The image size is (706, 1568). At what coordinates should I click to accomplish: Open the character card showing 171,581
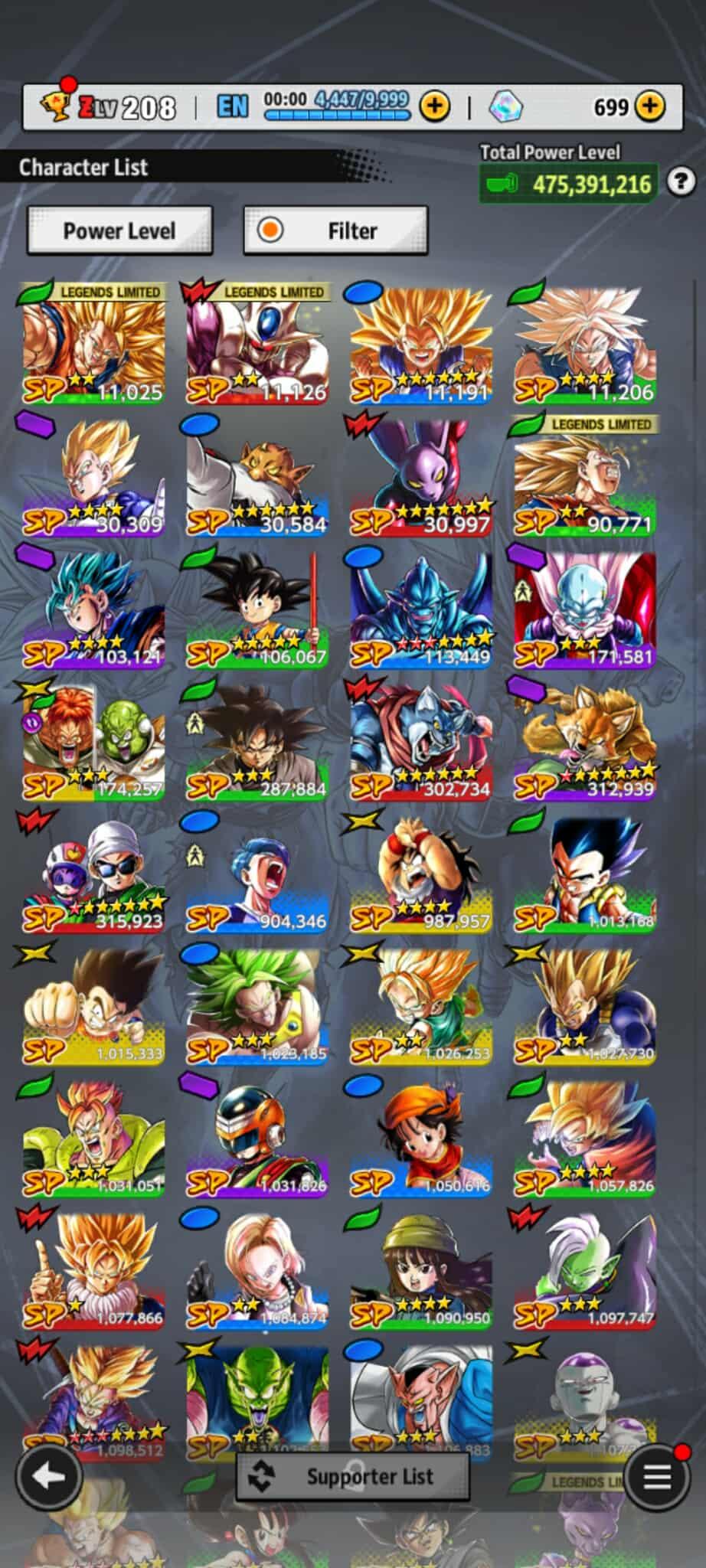pyautogui.click(x=585, y=609)
